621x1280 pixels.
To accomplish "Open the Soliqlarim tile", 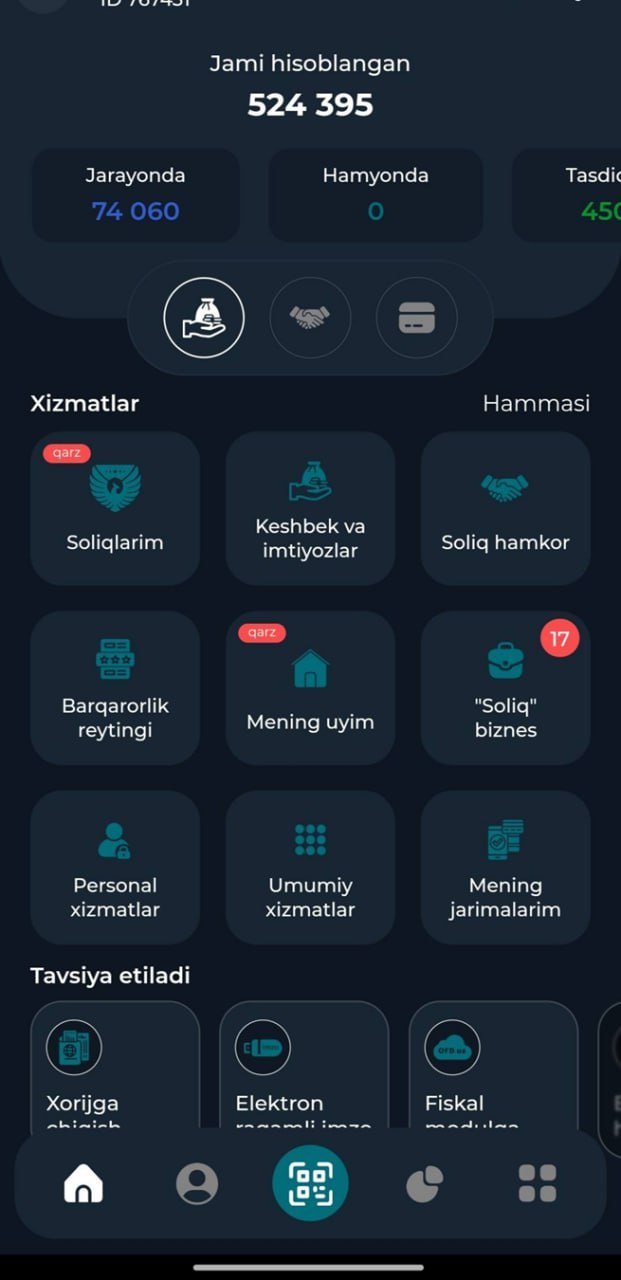I will [115, 508].
